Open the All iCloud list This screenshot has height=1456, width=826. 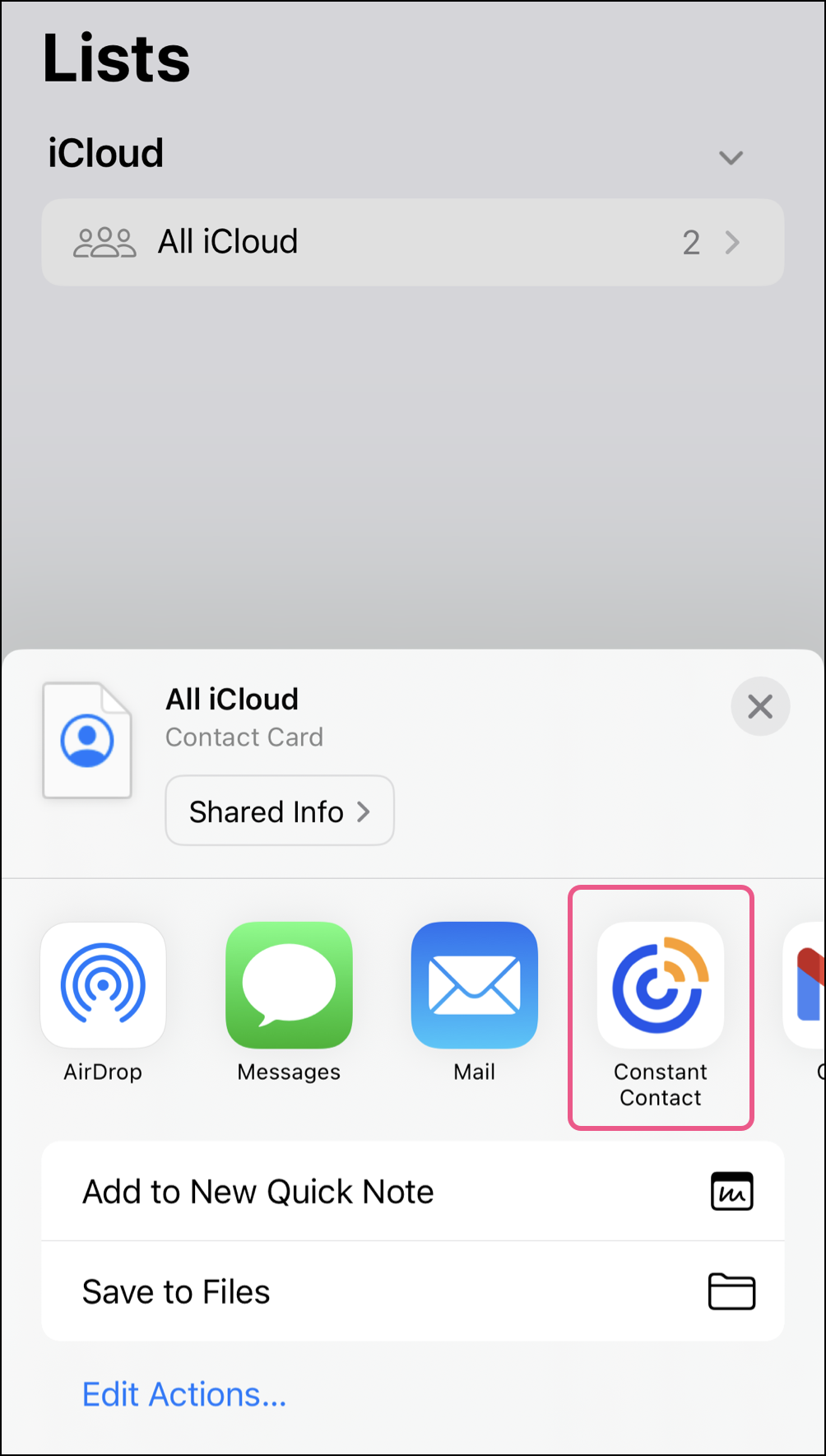pos(412,242)
